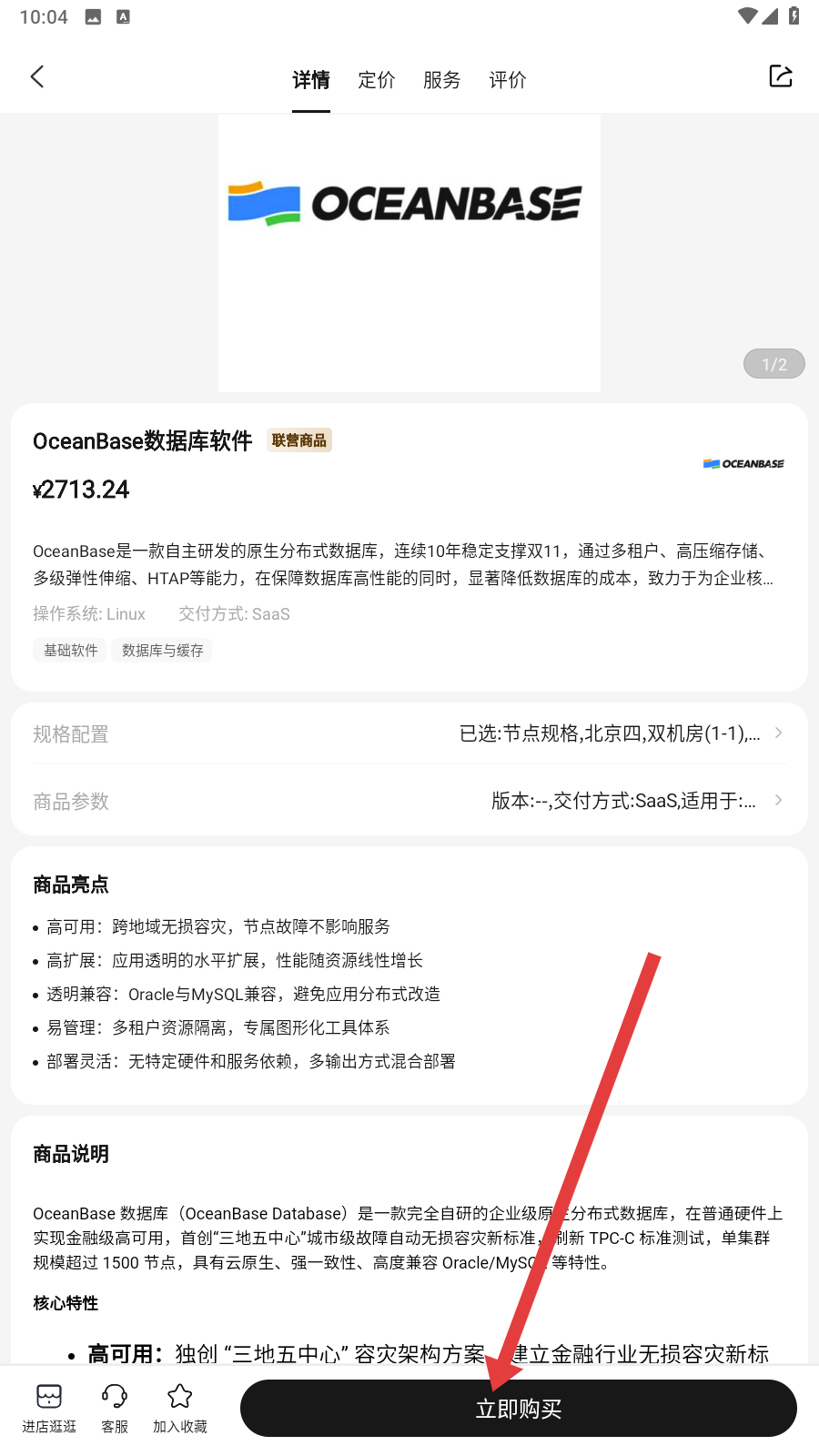Open the 规格配置 row

(409, 733)
